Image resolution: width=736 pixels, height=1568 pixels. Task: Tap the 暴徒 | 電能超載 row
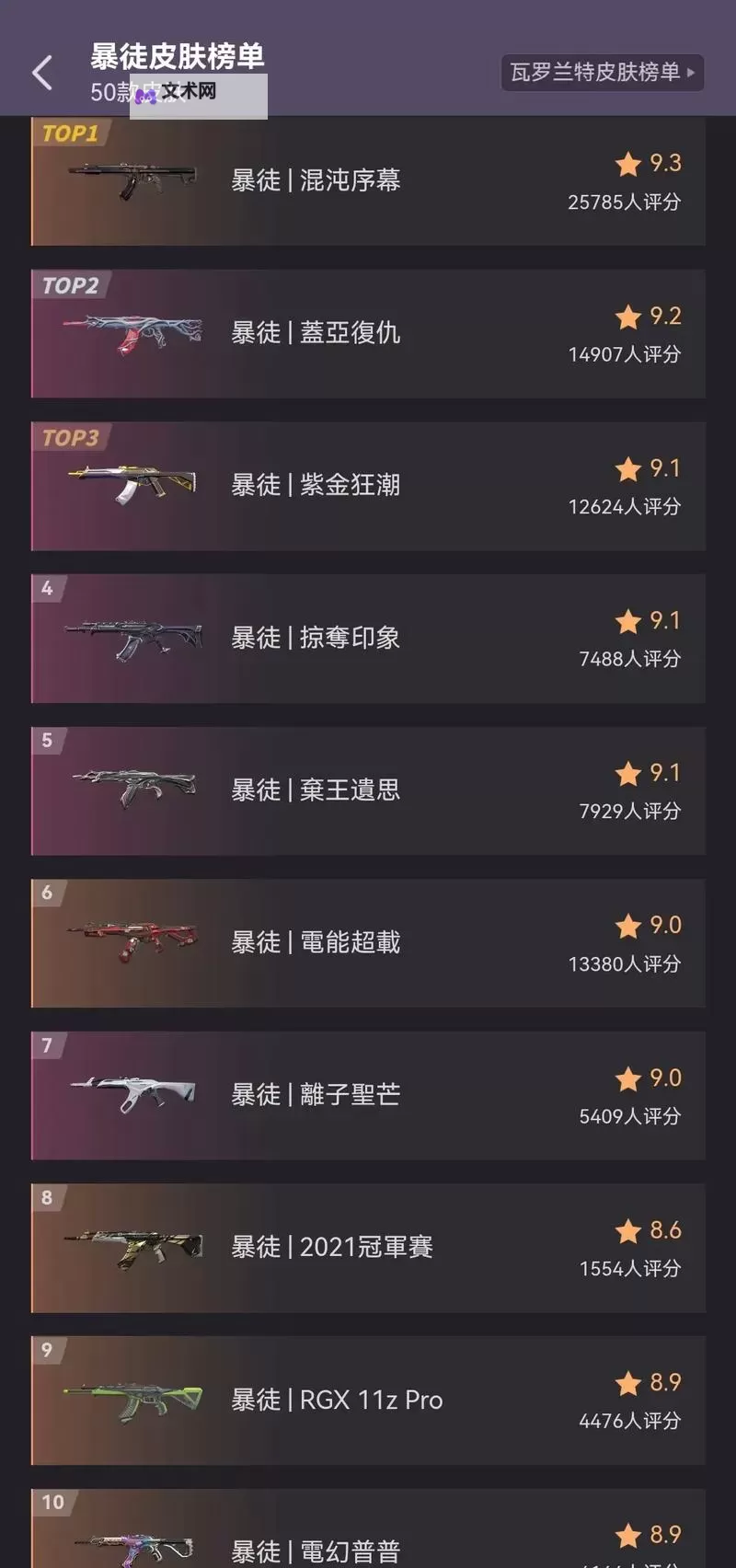[368, 943]
